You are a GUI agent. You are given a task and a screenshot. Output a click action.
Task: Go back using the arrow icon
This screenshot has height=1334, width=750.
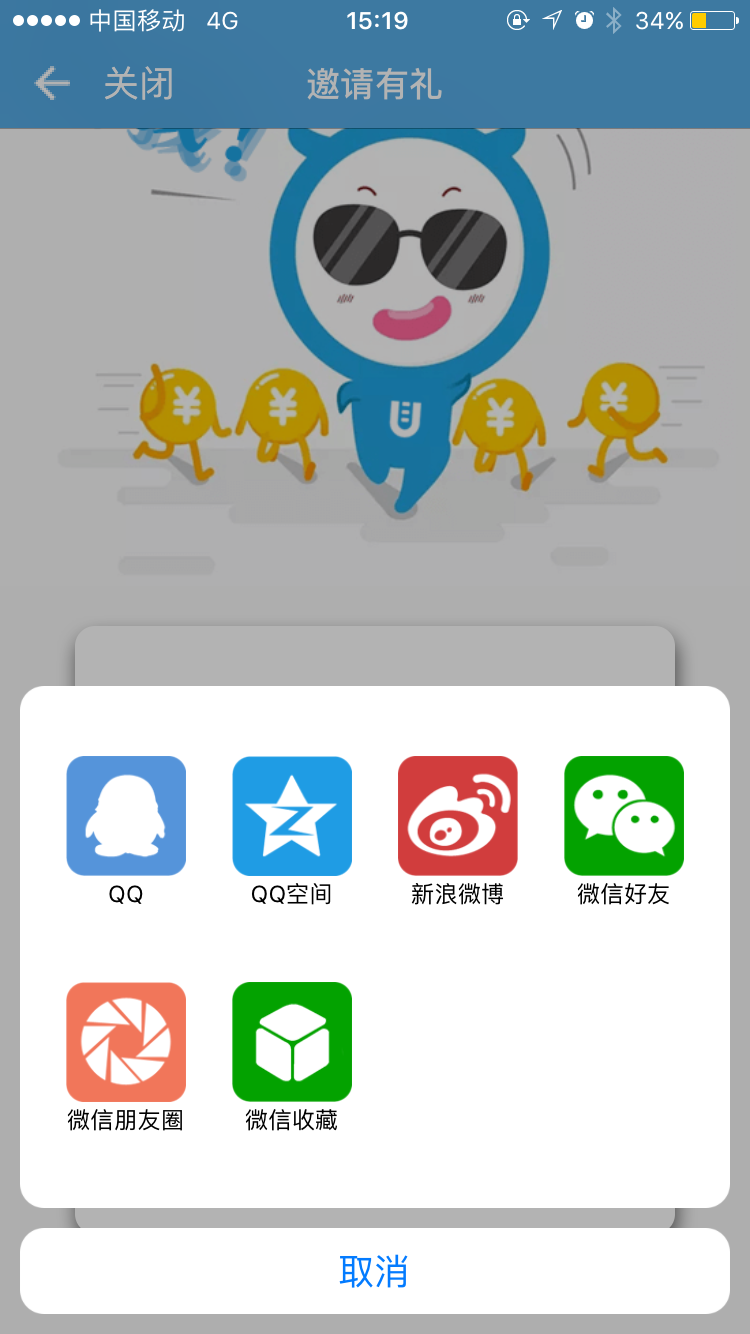52,84
